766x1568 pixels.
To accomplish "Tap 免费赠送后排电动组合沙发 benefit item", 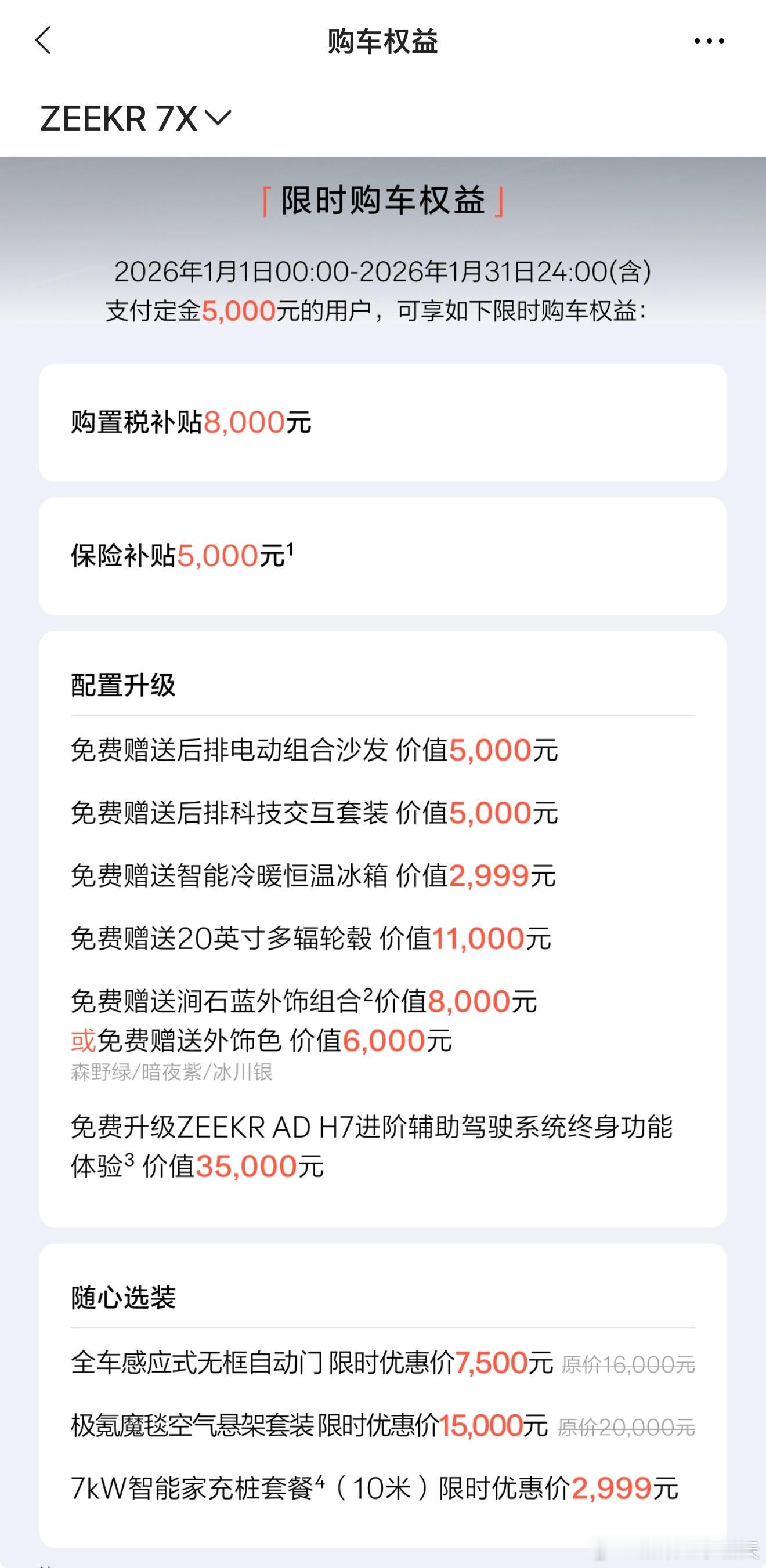I will (313, 751).
